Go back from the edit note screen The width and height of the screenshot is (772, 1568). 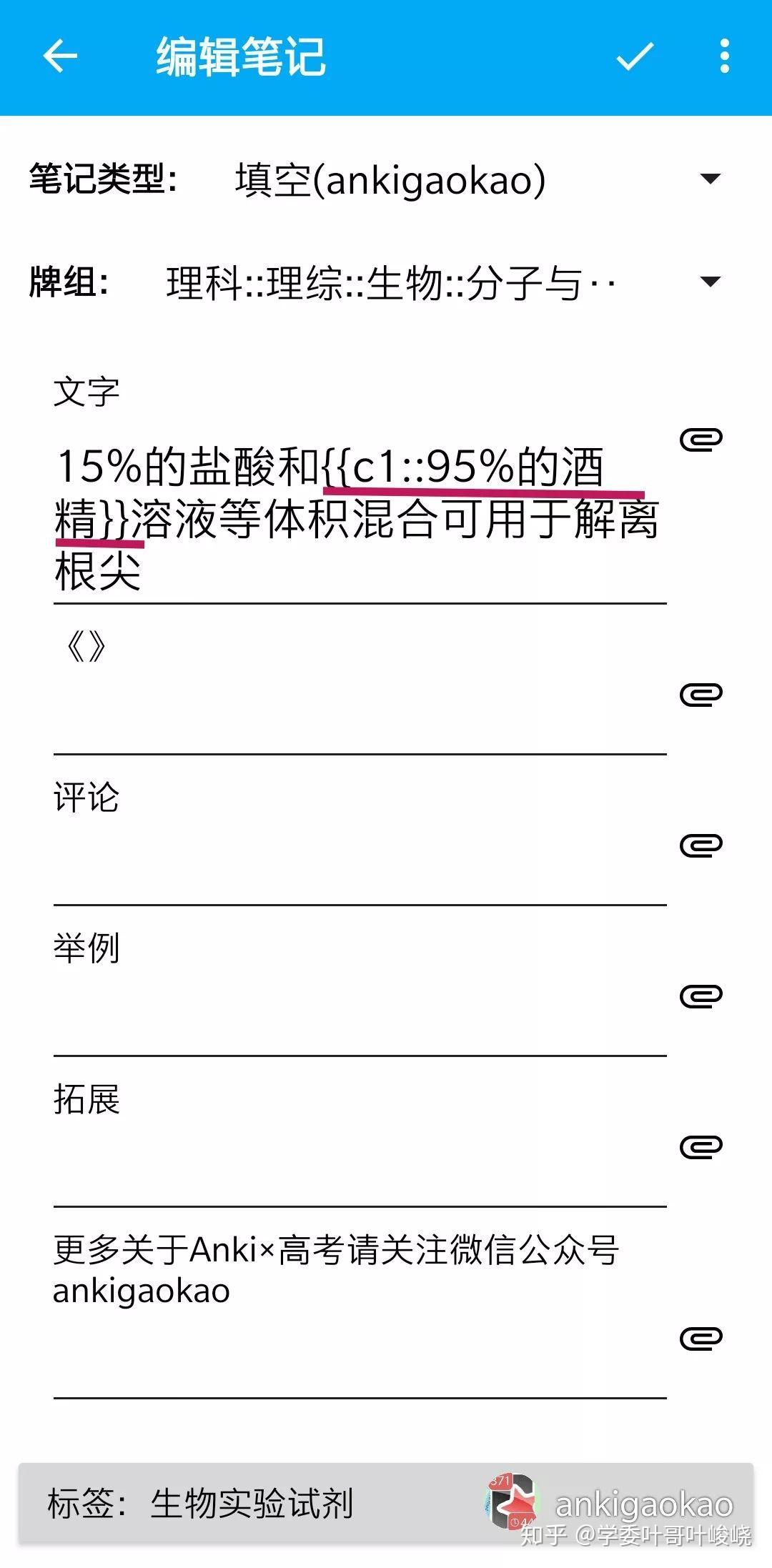click(60, 56)
